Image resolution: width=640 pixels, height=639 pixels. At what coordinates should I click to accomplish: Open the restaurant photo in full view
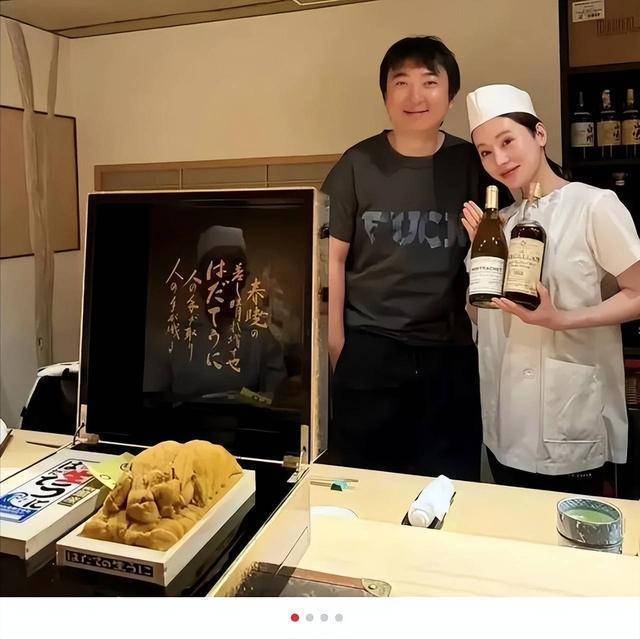pos(320,298)
